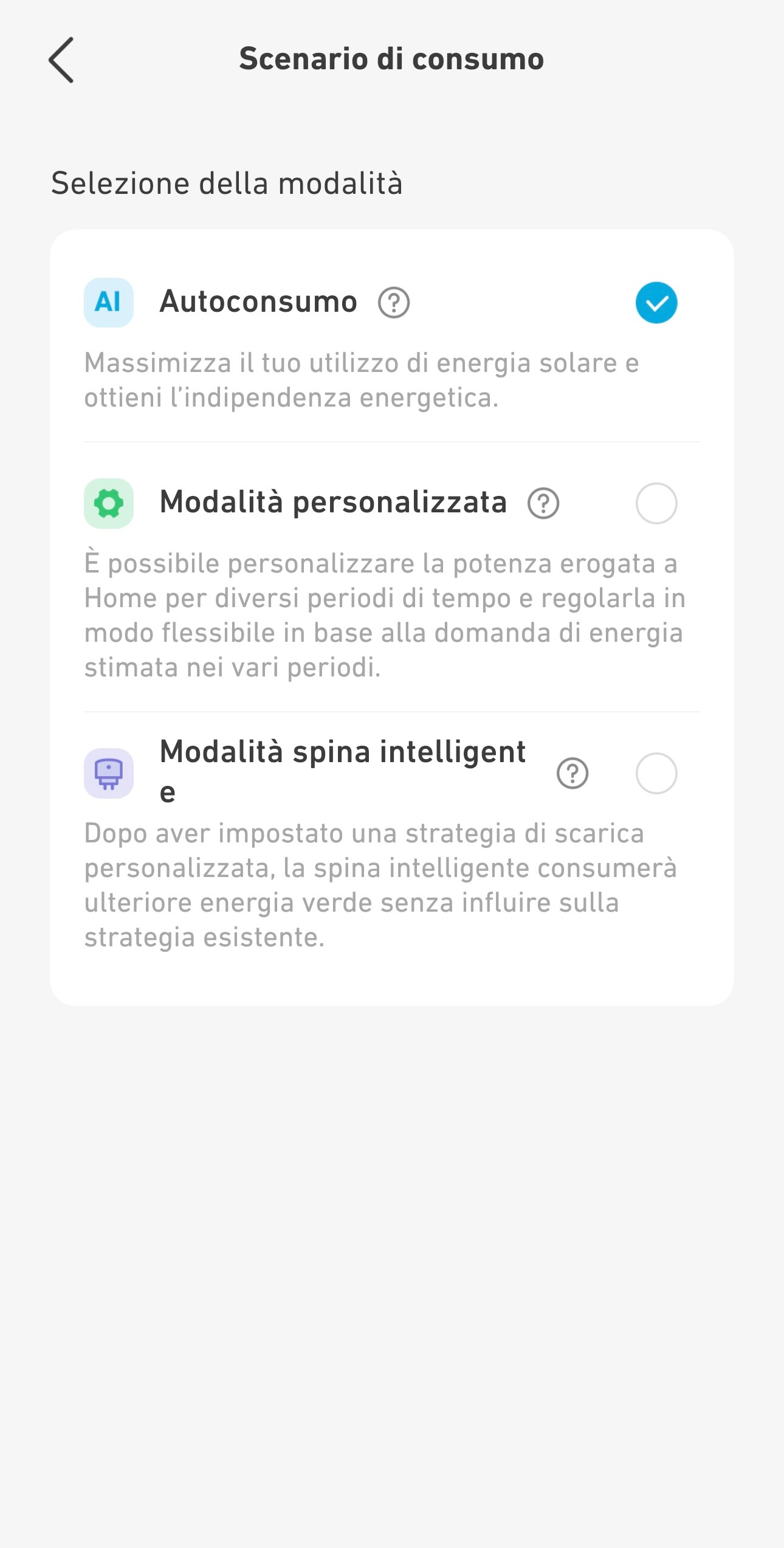This screenshot has width=784, height=1548.
Task: Tap the help icon for Modalità spina intelligente
Action: 573,773
